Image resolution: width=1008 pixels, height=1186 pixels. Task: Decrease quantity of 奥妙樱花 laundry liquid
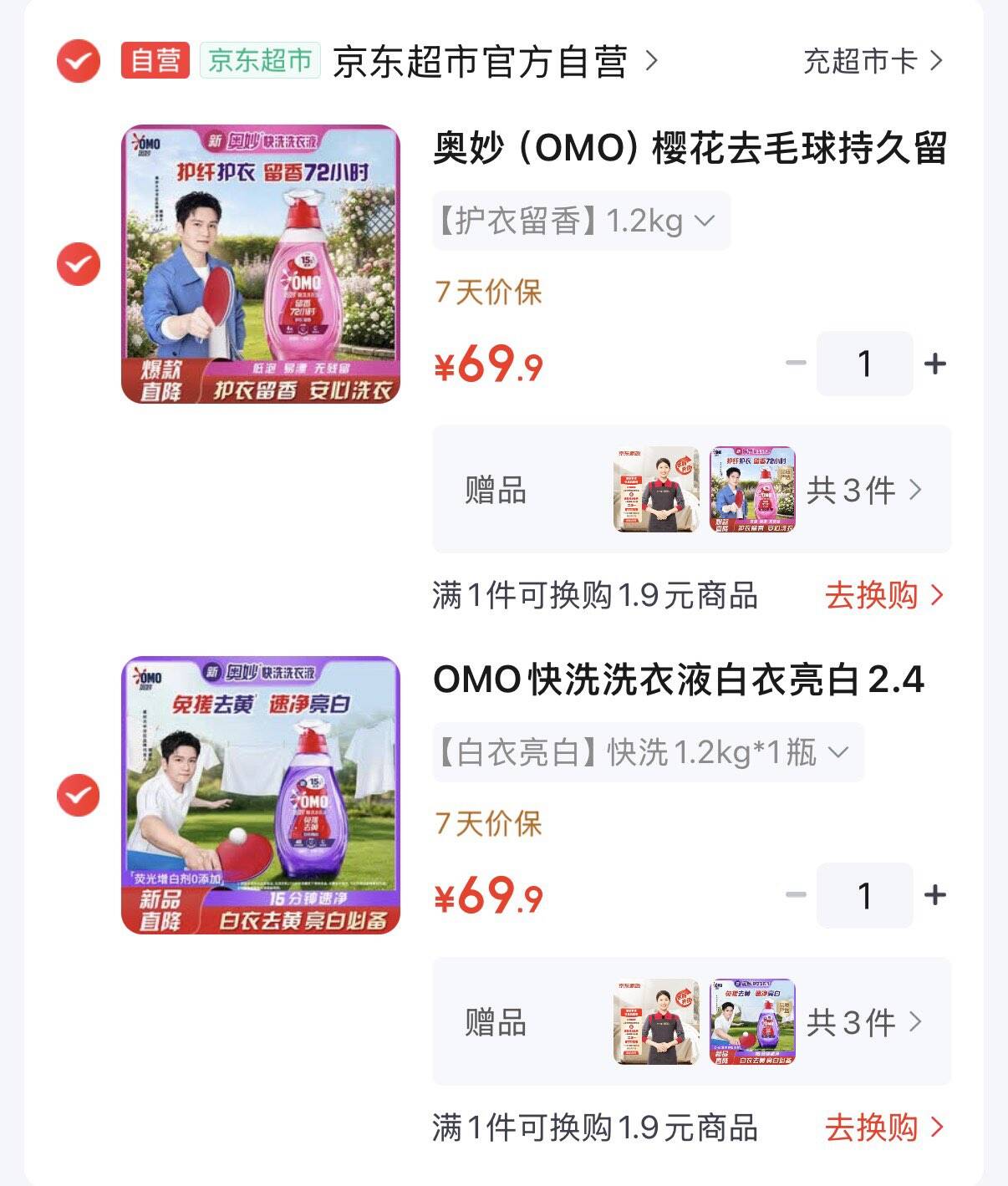[x=797, y=364]
